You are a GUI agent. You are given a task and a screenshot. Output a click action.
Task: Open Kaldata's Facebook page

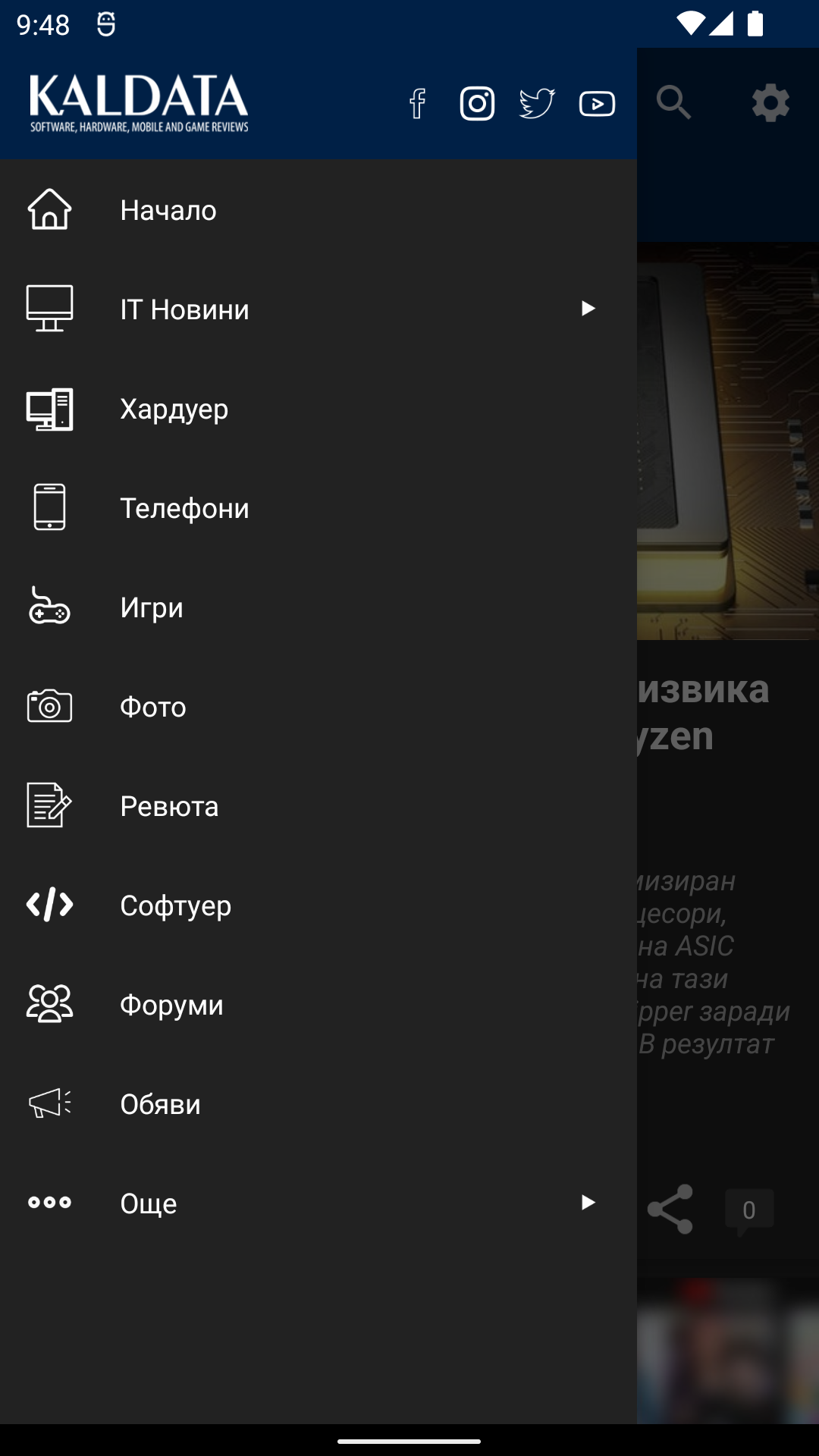[x=417, y=104]
